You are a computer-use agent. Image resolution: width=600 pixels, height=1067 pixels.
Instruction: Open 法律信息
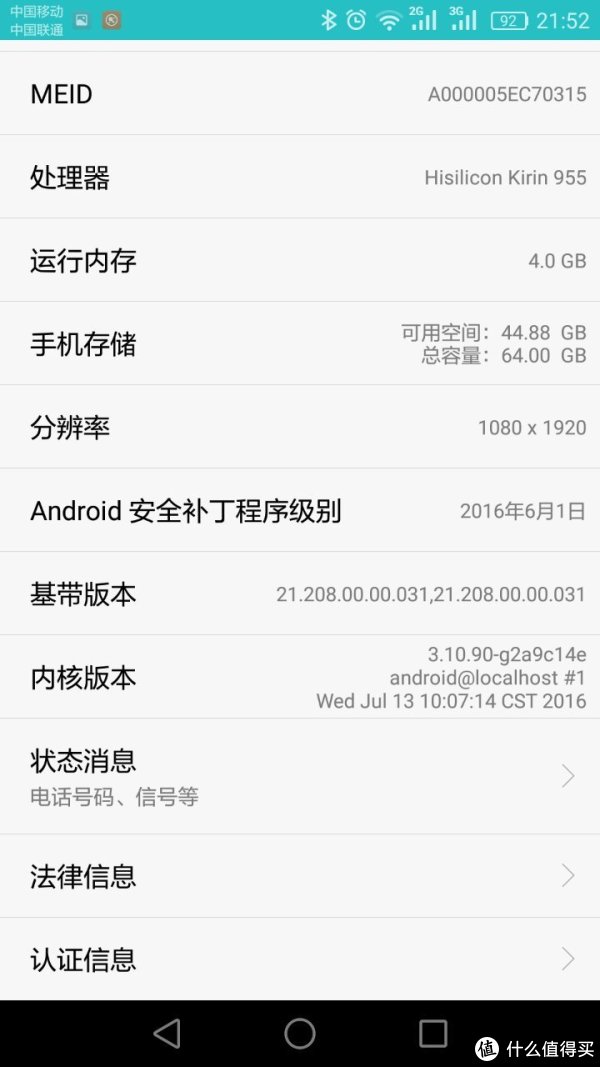click(300, 876)
